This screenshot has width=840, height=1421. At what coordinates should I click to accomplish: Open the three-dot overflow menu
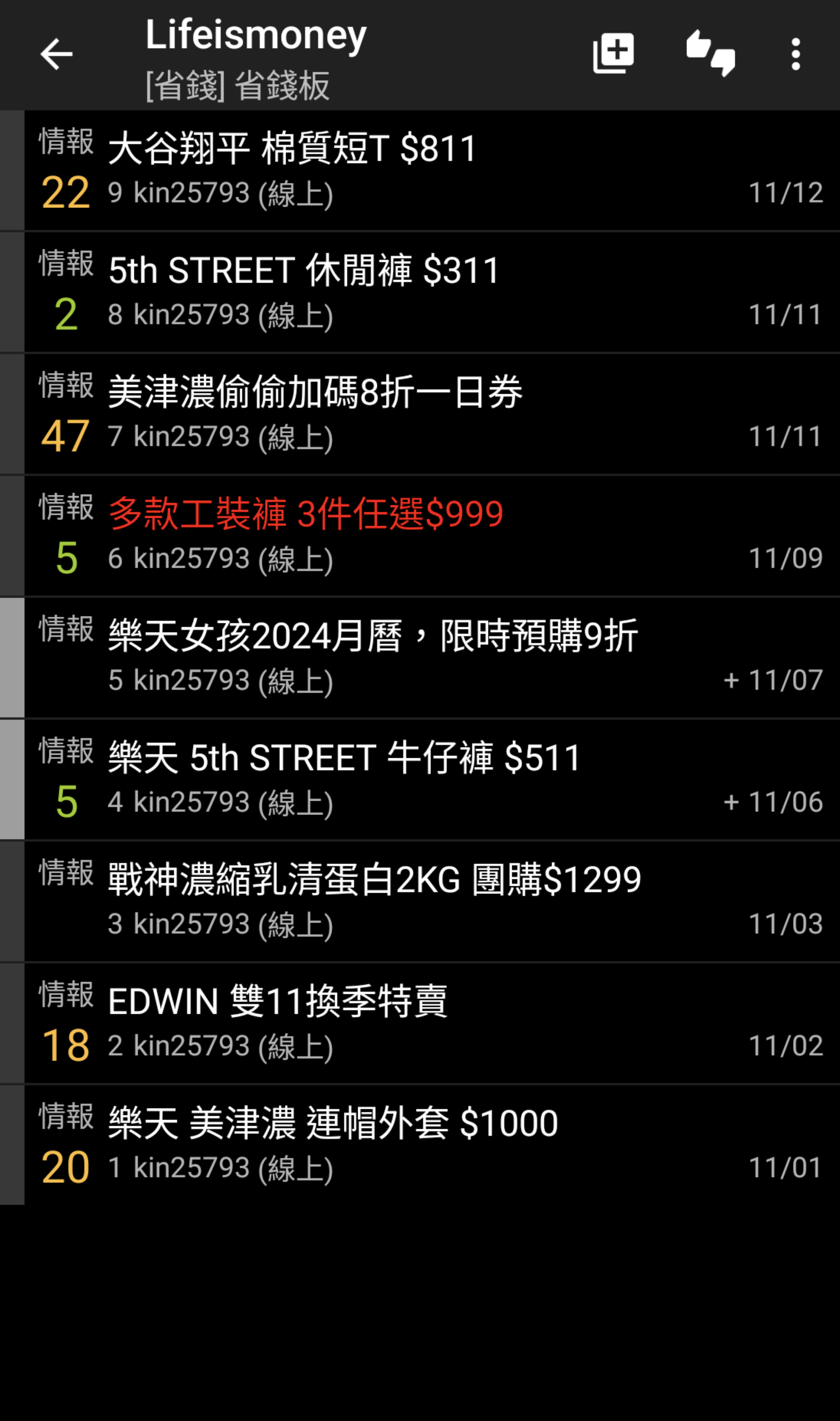795,54
